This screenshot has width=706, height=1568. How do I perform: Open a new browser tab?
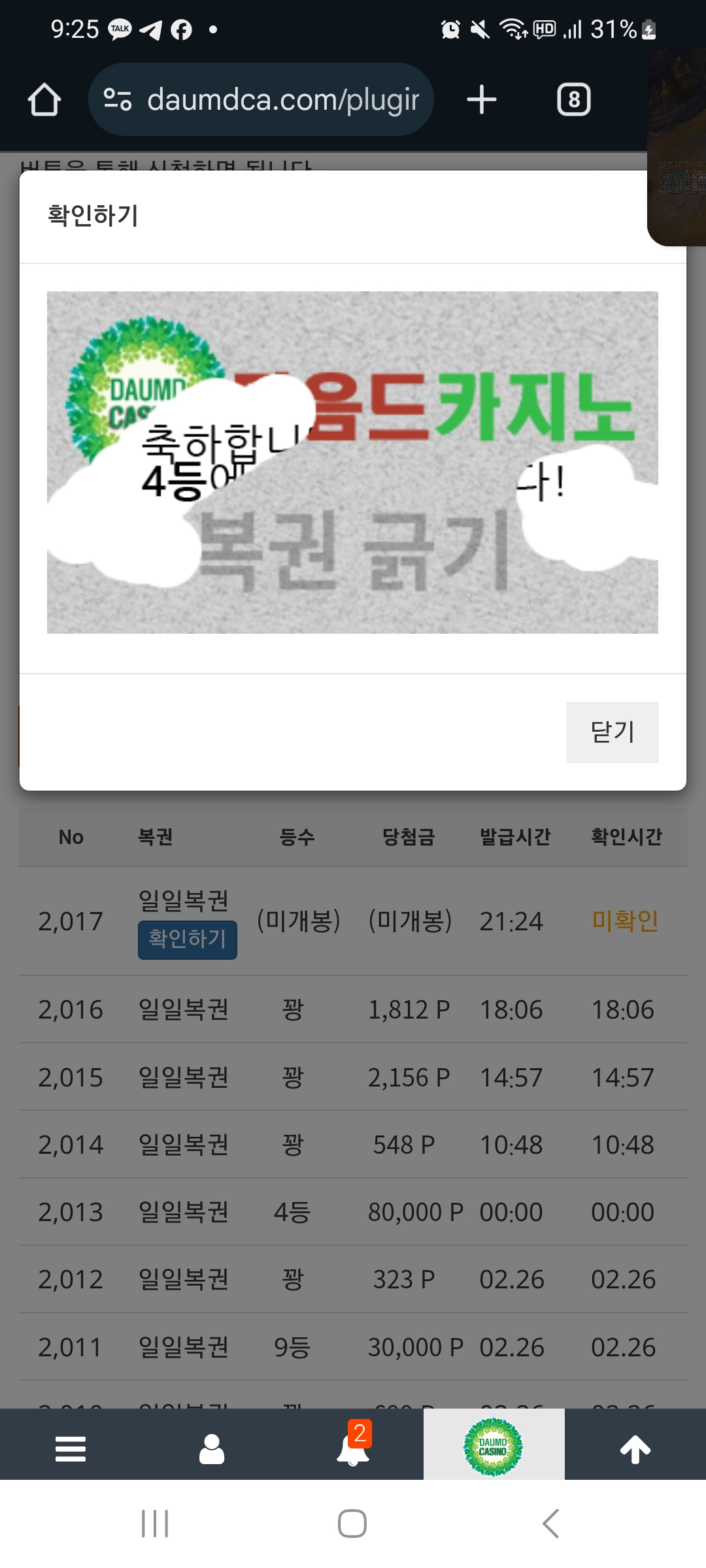point(482,99)
